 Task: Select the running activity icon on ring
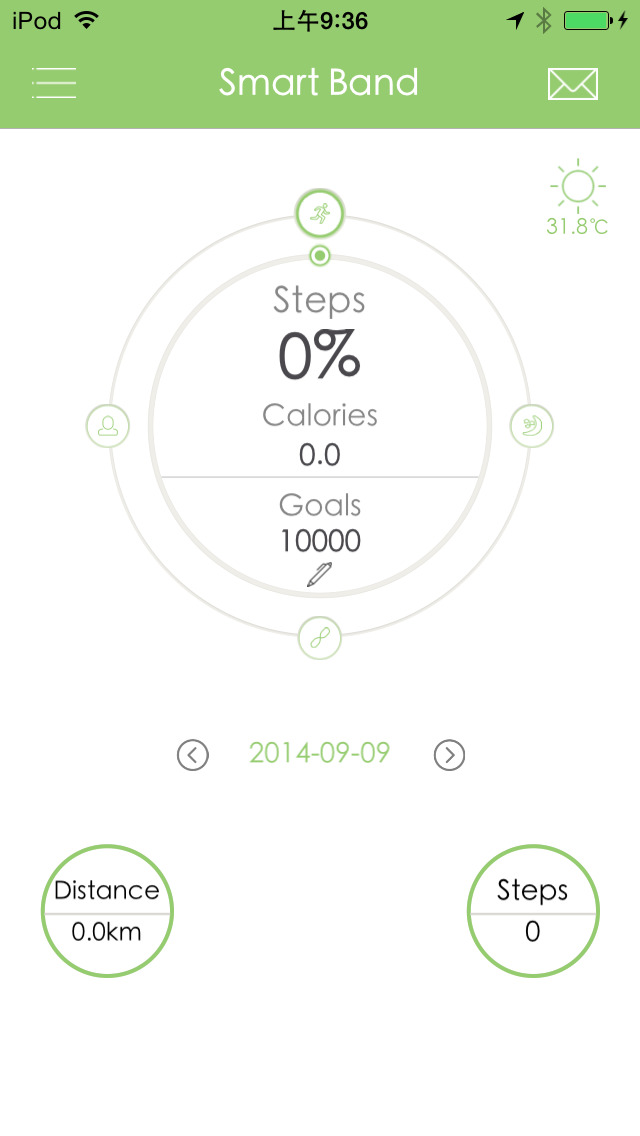320,214
